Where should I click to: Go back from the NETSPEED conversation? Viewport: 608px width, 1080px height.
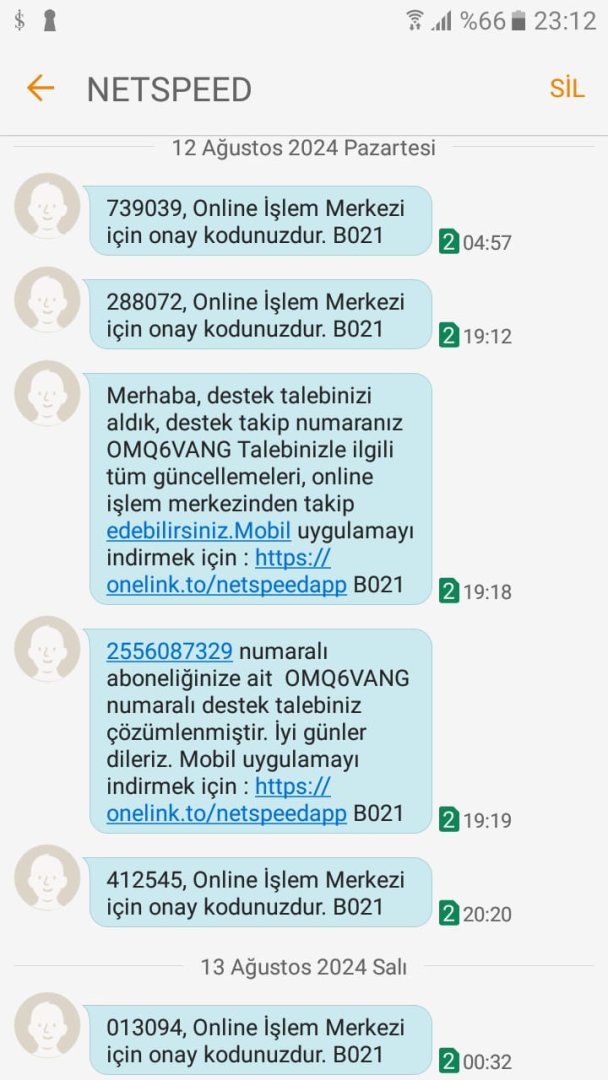pos(40,89)
